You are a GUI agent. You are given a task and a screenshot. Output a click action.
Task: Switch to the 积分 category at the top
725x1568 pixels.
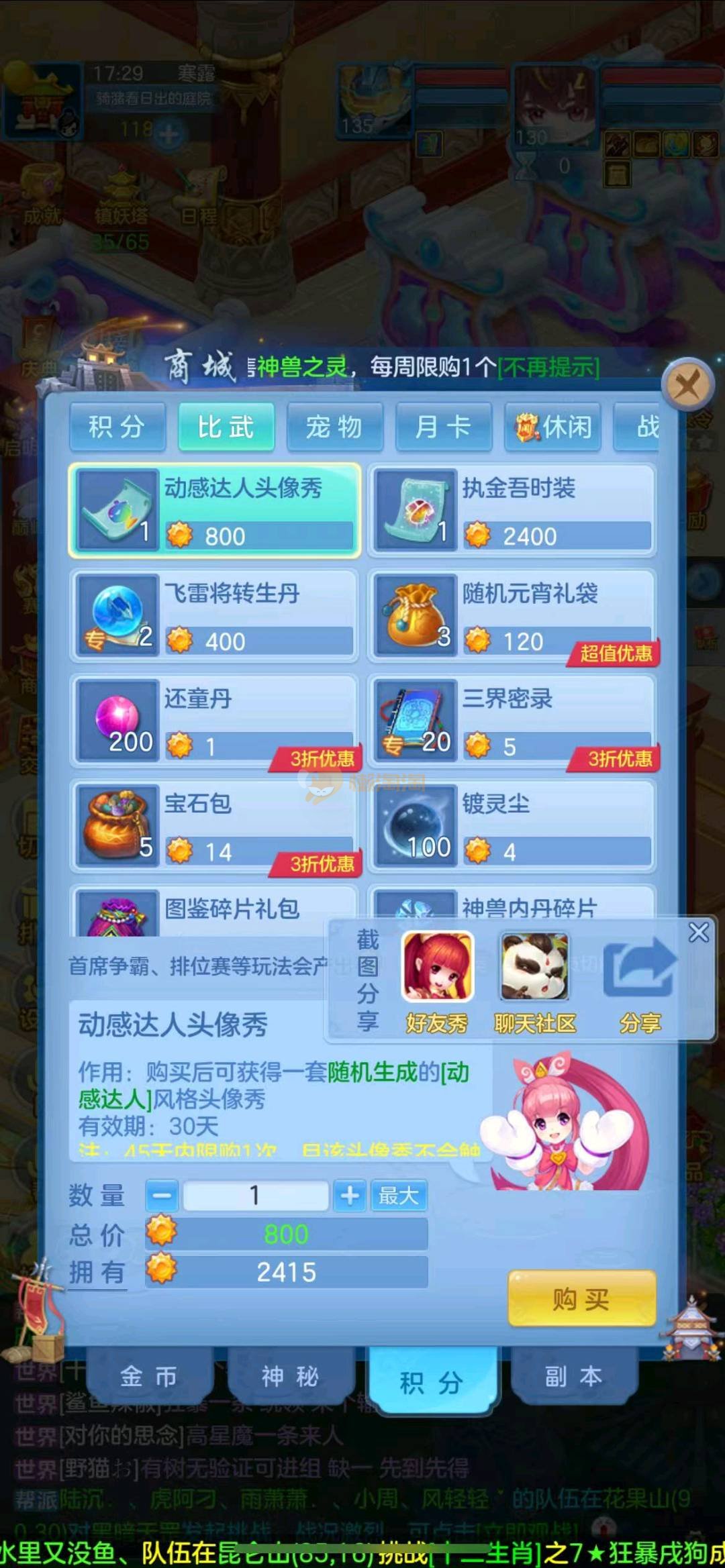pyautogui.click(x=117, y=427)
